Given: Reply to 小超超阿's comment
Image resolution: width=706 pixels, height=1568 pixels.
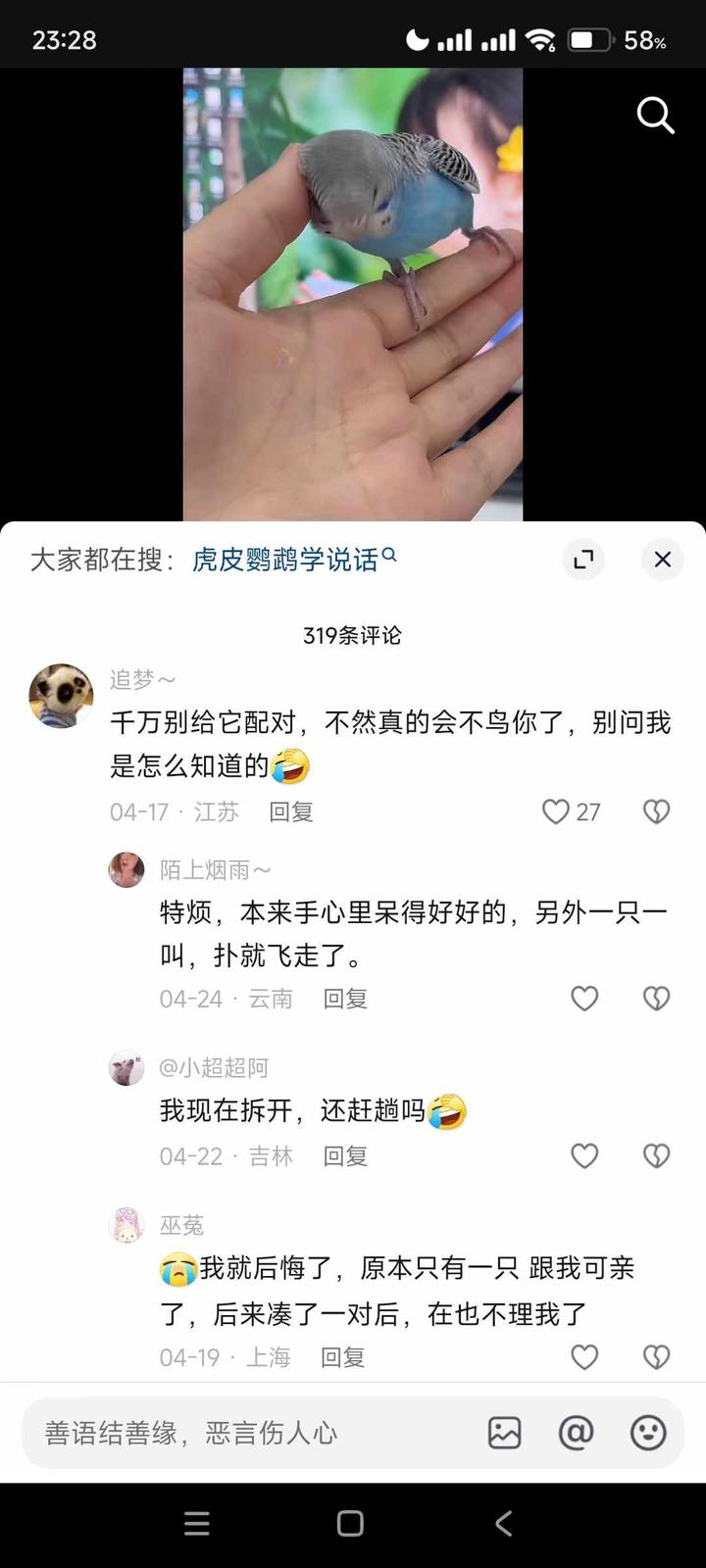Looking at the screenshot, I should pyautogui.click(x=345, y=1156).
